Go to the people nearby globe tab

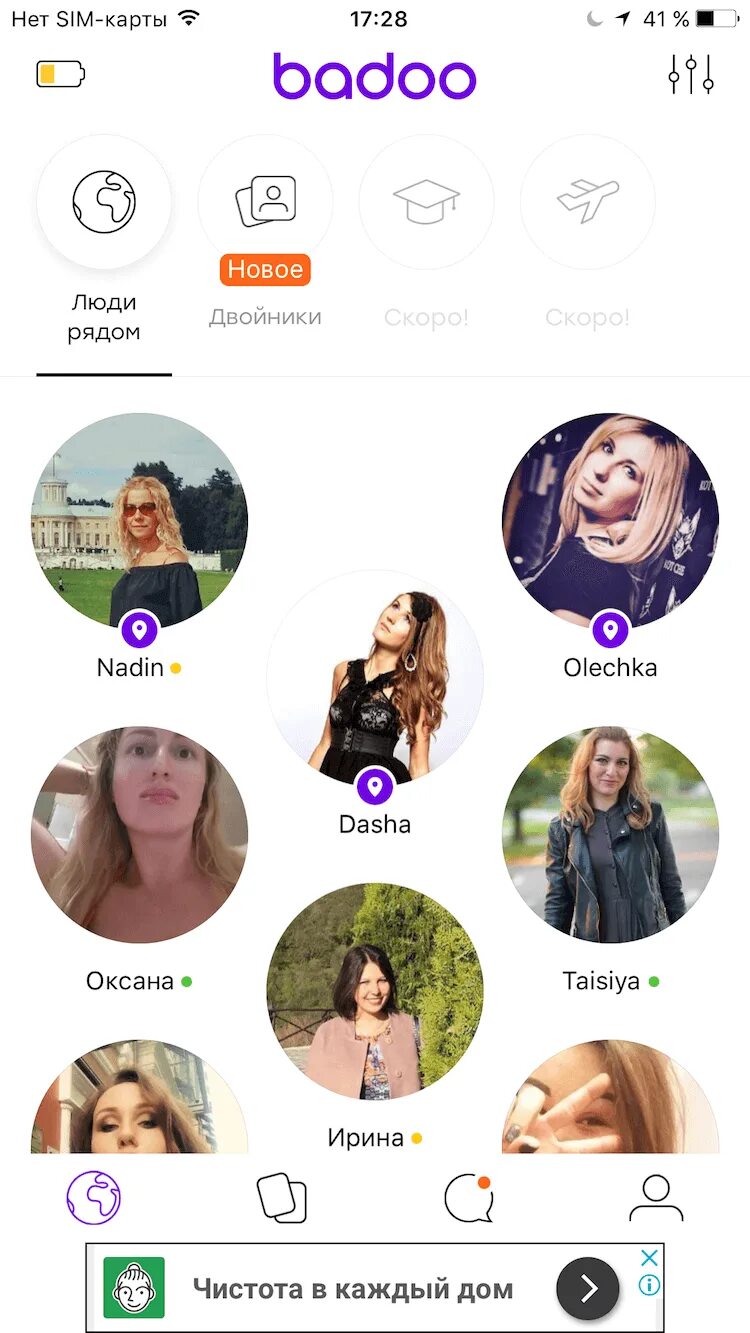(x=94, y=1198)
